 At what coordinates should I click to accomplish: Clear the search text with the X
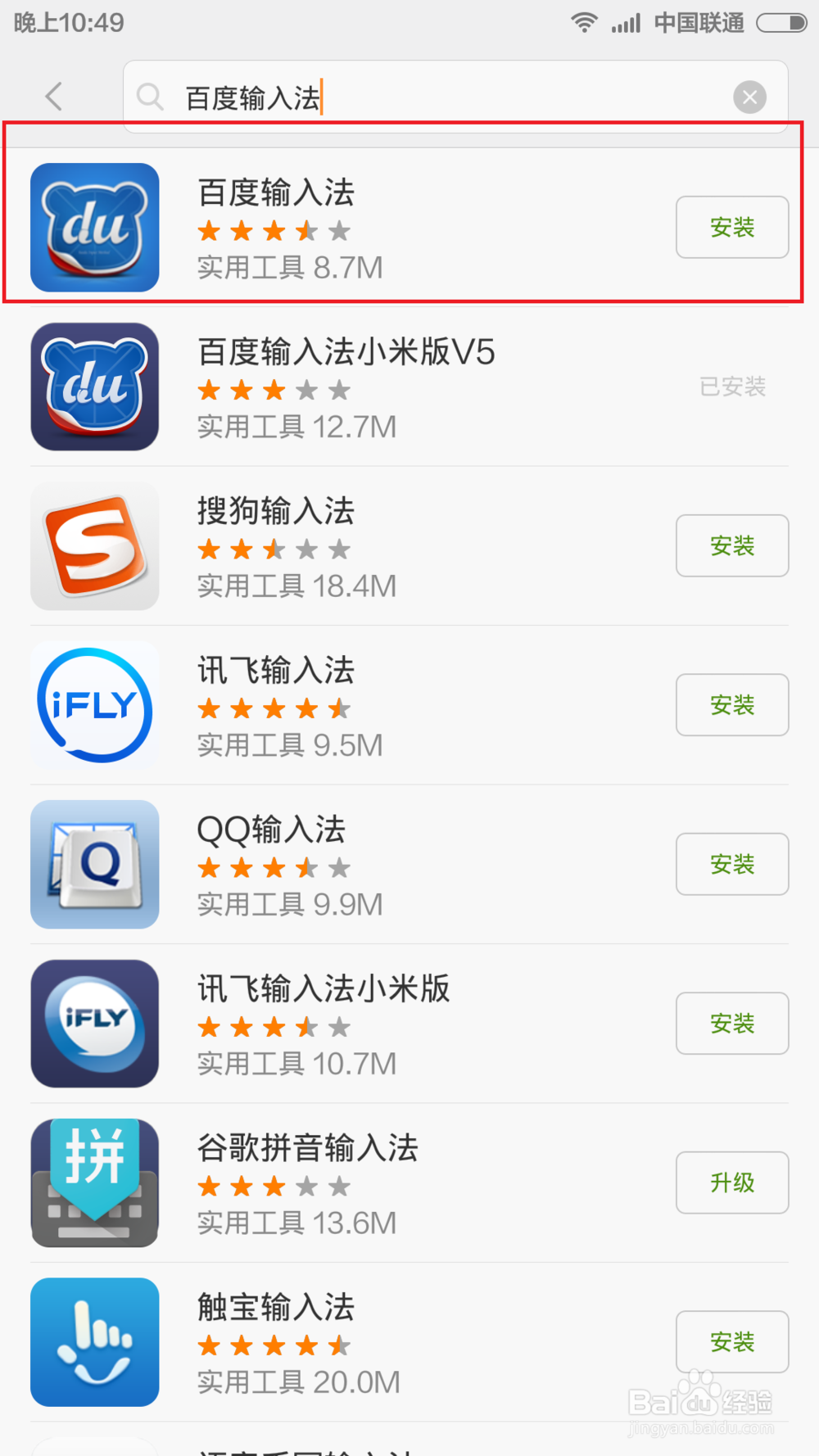coord(749,97)
